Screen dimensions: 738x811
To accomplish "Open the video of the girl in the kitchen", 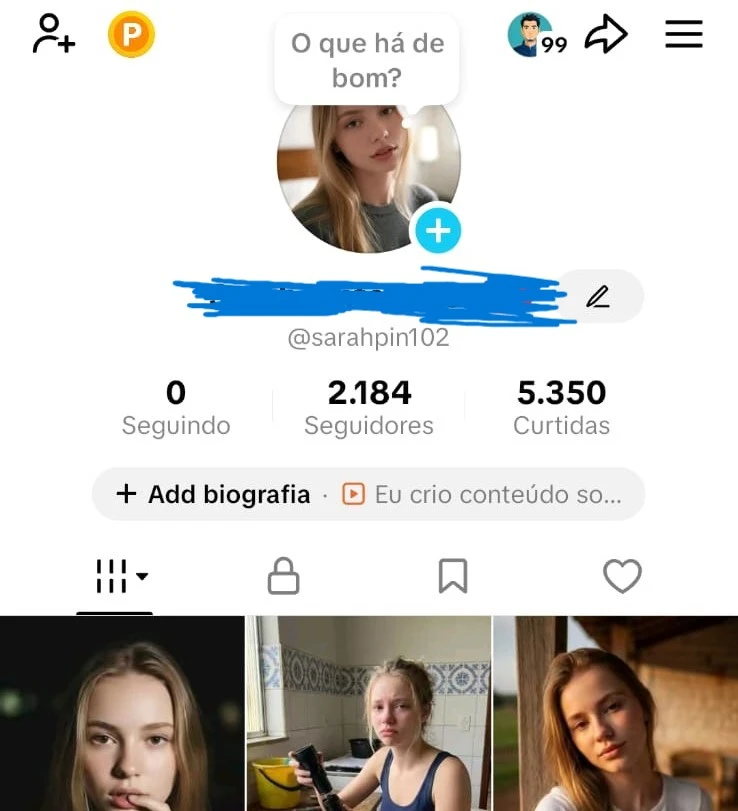I will [x=369, y=714].
